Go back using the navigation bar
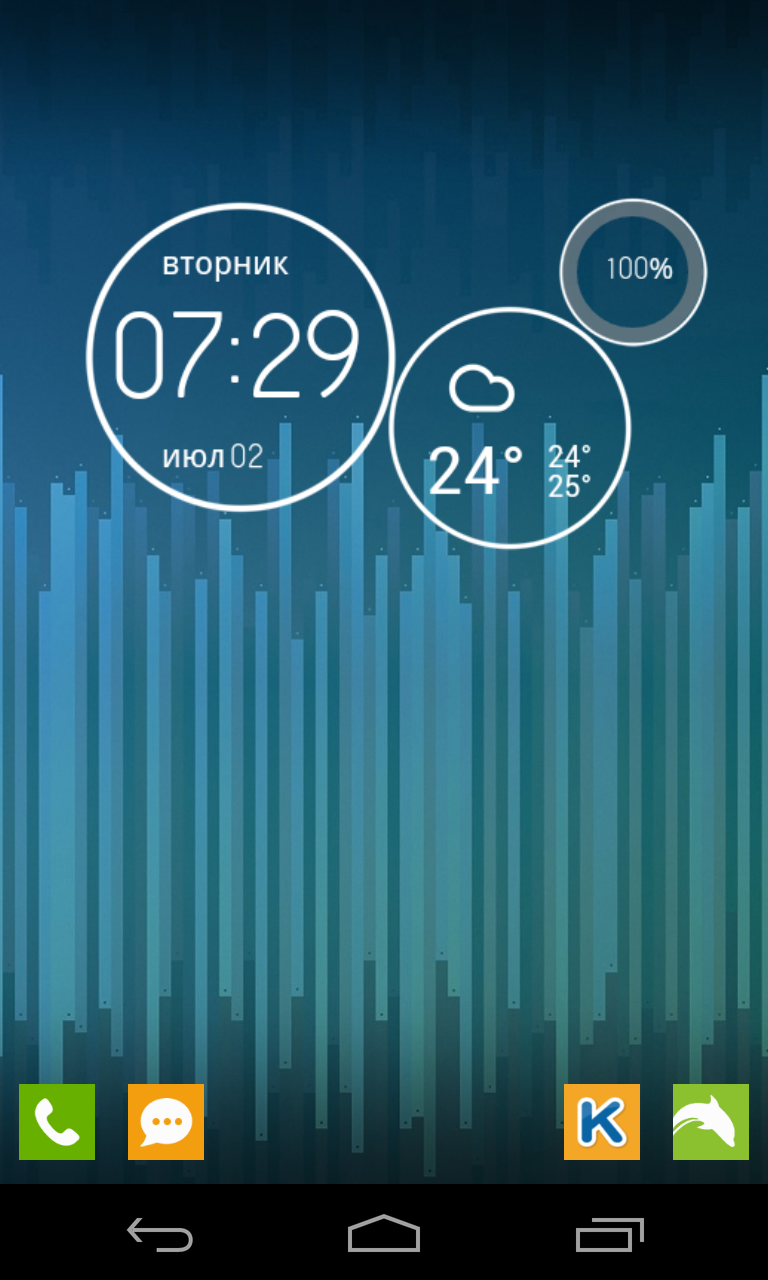The width and height of the screenshot is (768, 1280). (x=160, y=1234)
